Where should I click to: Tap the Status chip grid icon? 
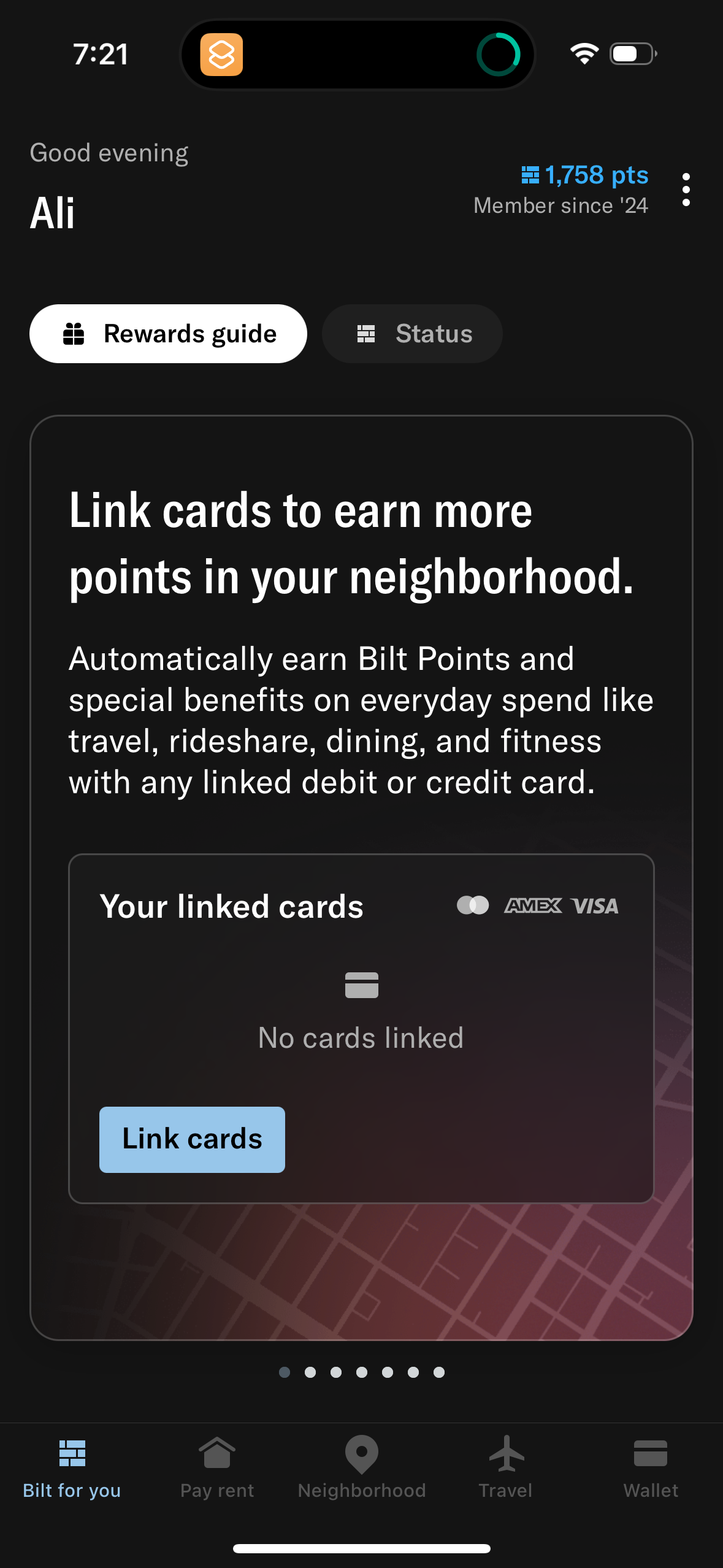[x=366, y=333]
